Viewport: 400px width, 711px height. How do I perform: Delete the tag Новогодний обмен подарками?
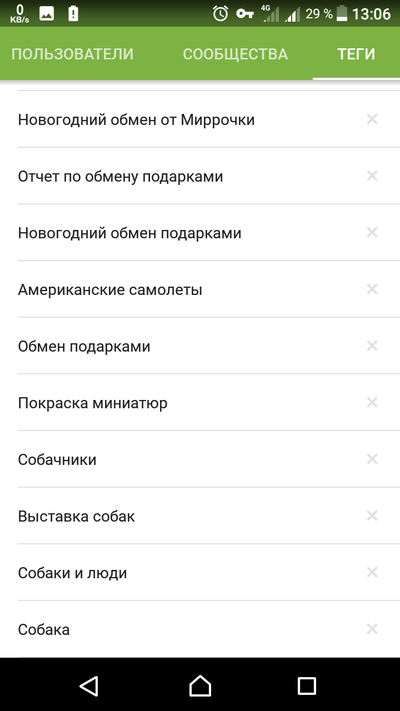[372, 233]
